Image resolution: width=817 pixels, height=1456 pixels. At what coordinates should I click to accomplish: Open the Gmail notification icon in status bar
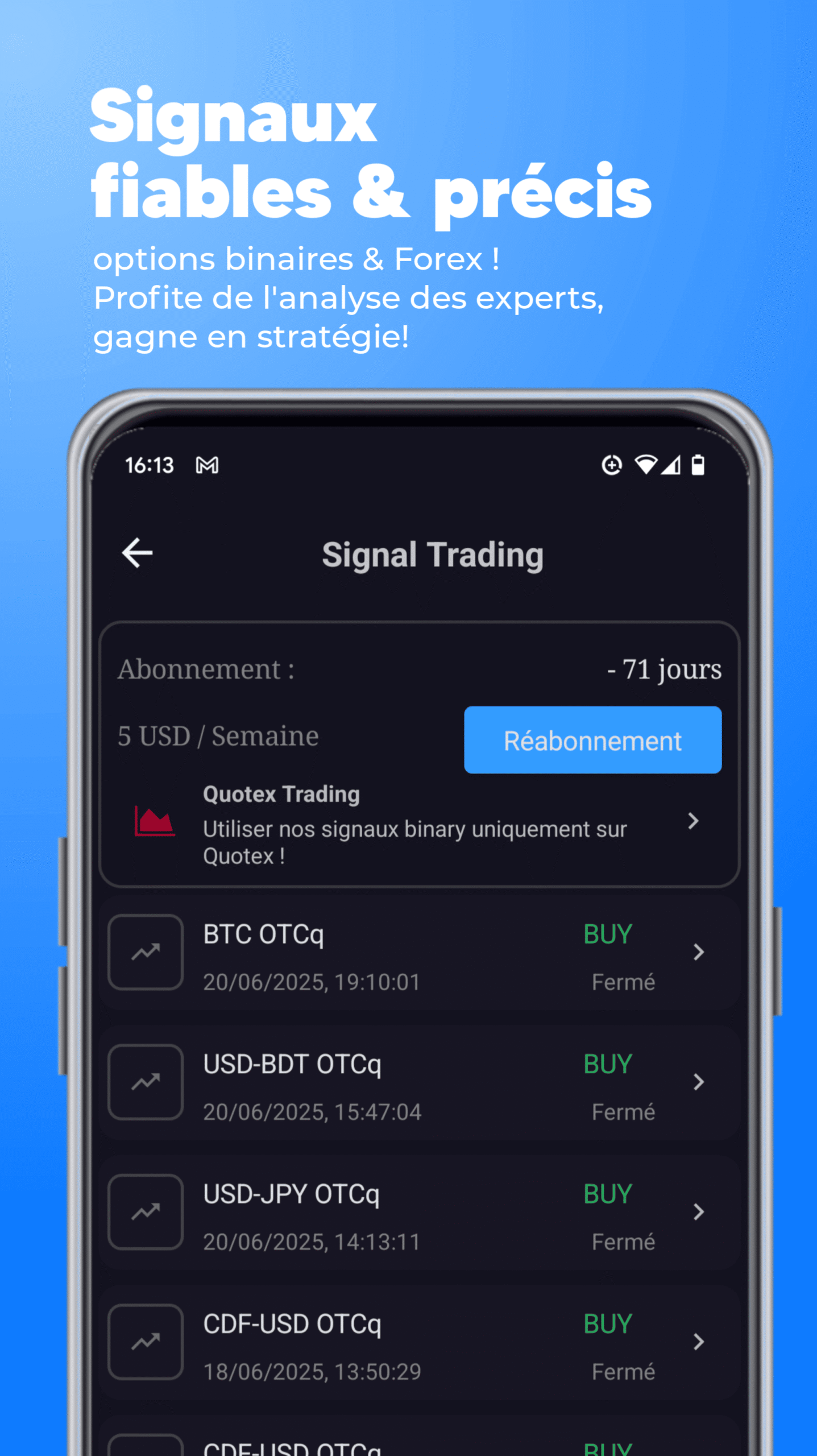tap(208, 465)
